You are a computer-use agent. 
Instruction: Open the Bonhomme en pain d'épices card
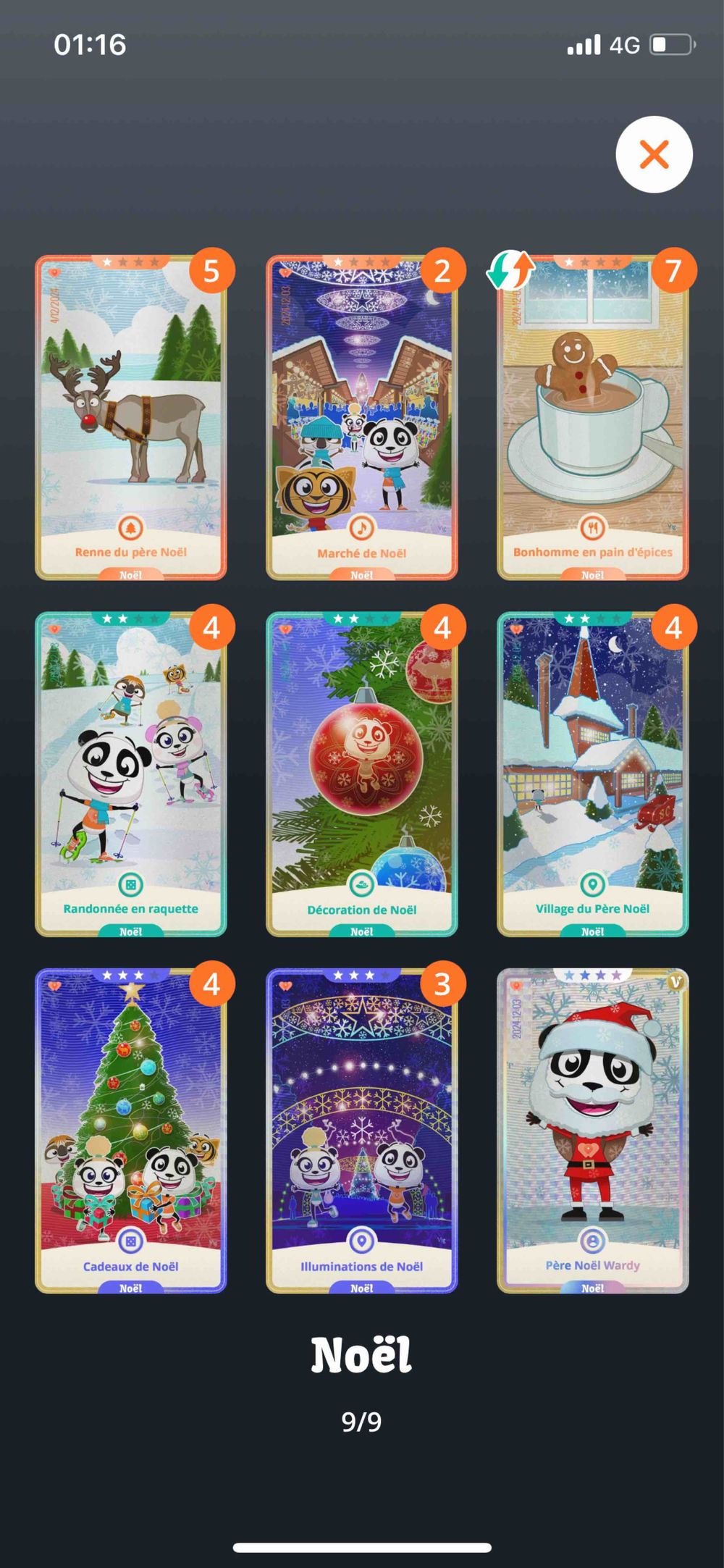(592, 417)
